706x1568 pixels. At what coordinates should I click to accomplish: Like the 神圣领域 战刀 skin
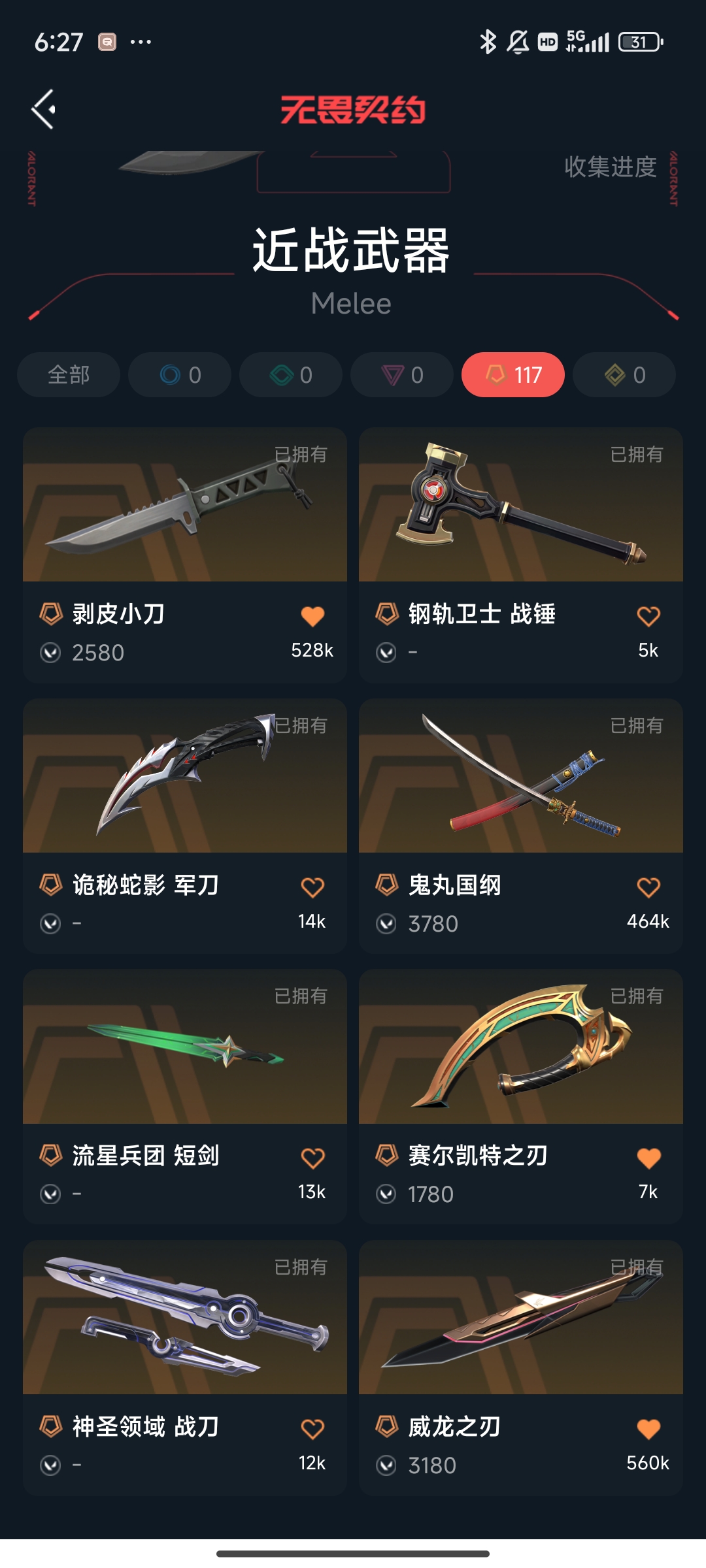(312, 1429)
